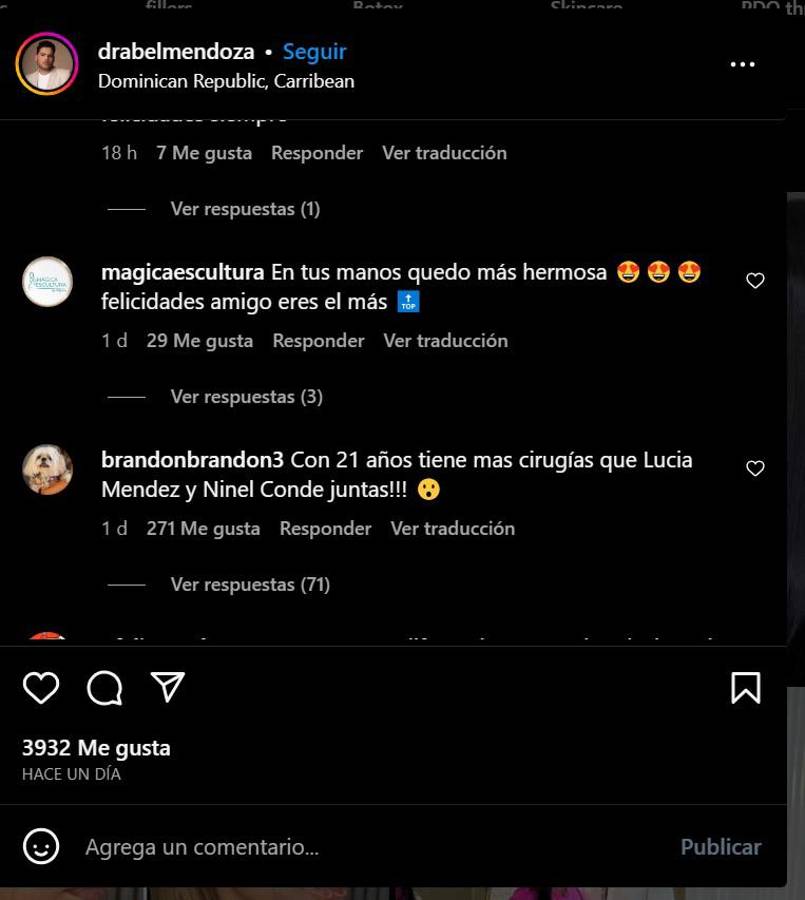This screenshot has height=900, width=805.
Task: Click the heart icon to like the post
Action: click(40, 688)
